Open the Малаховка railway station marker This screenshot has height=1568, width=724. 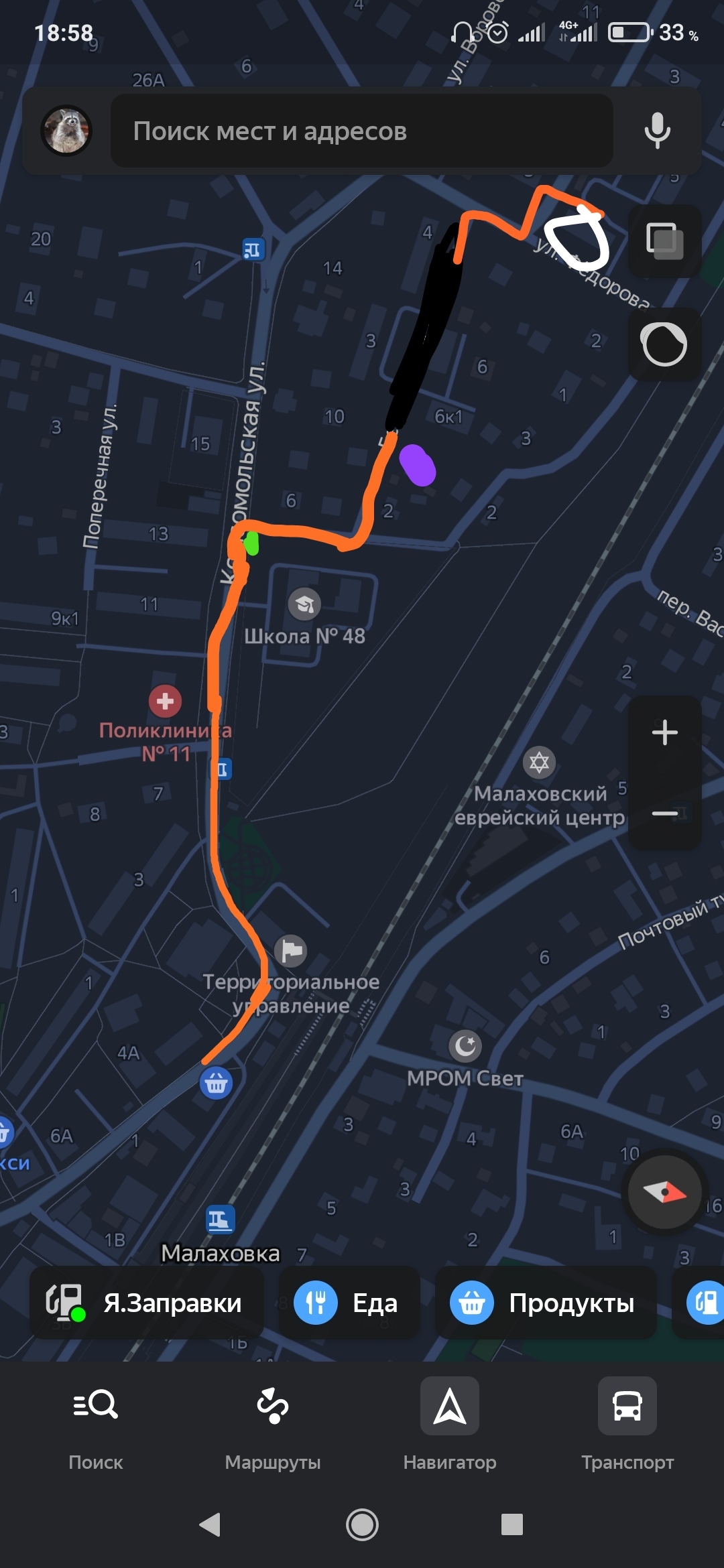coord(220,1220)
